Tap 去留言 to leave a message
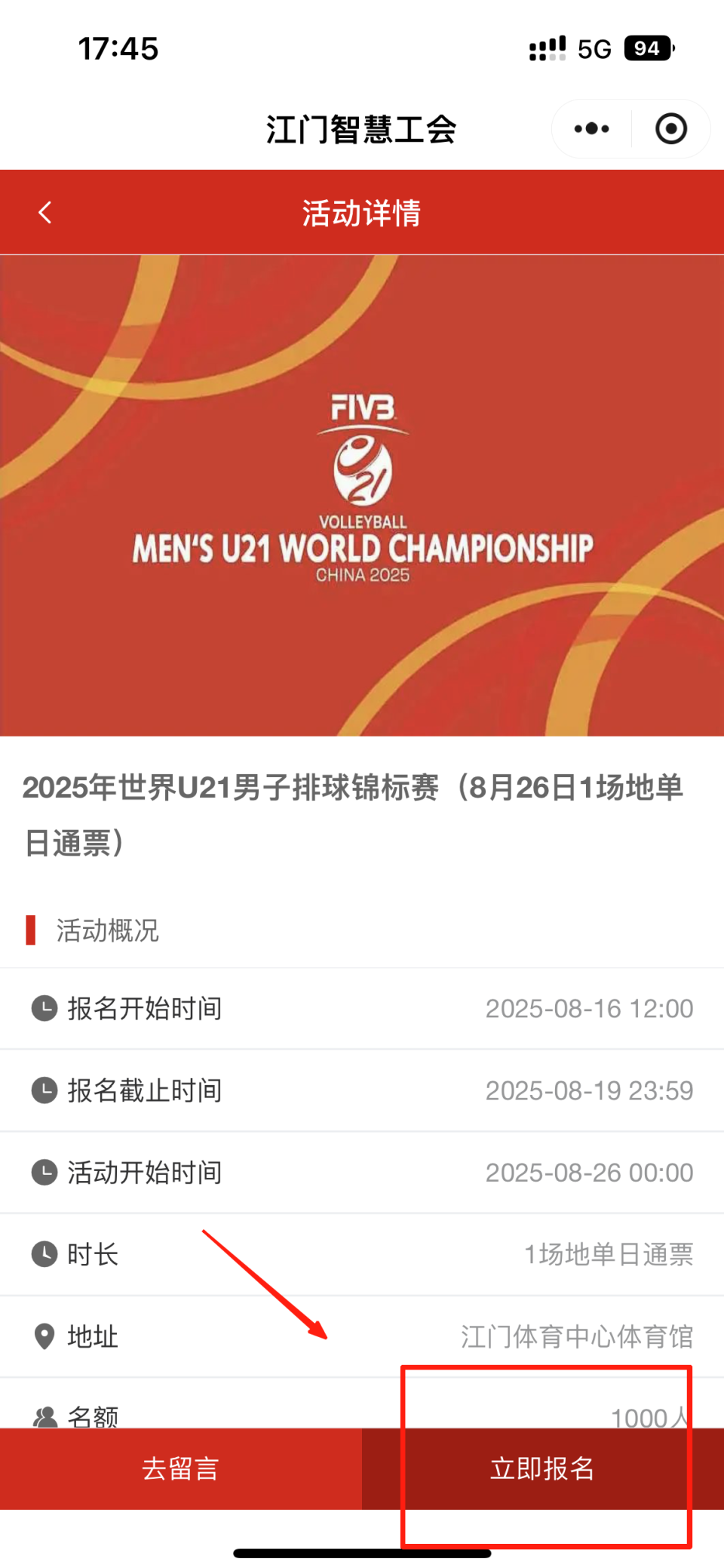This screenshot has width=724, height=1568. (181, 1468)
